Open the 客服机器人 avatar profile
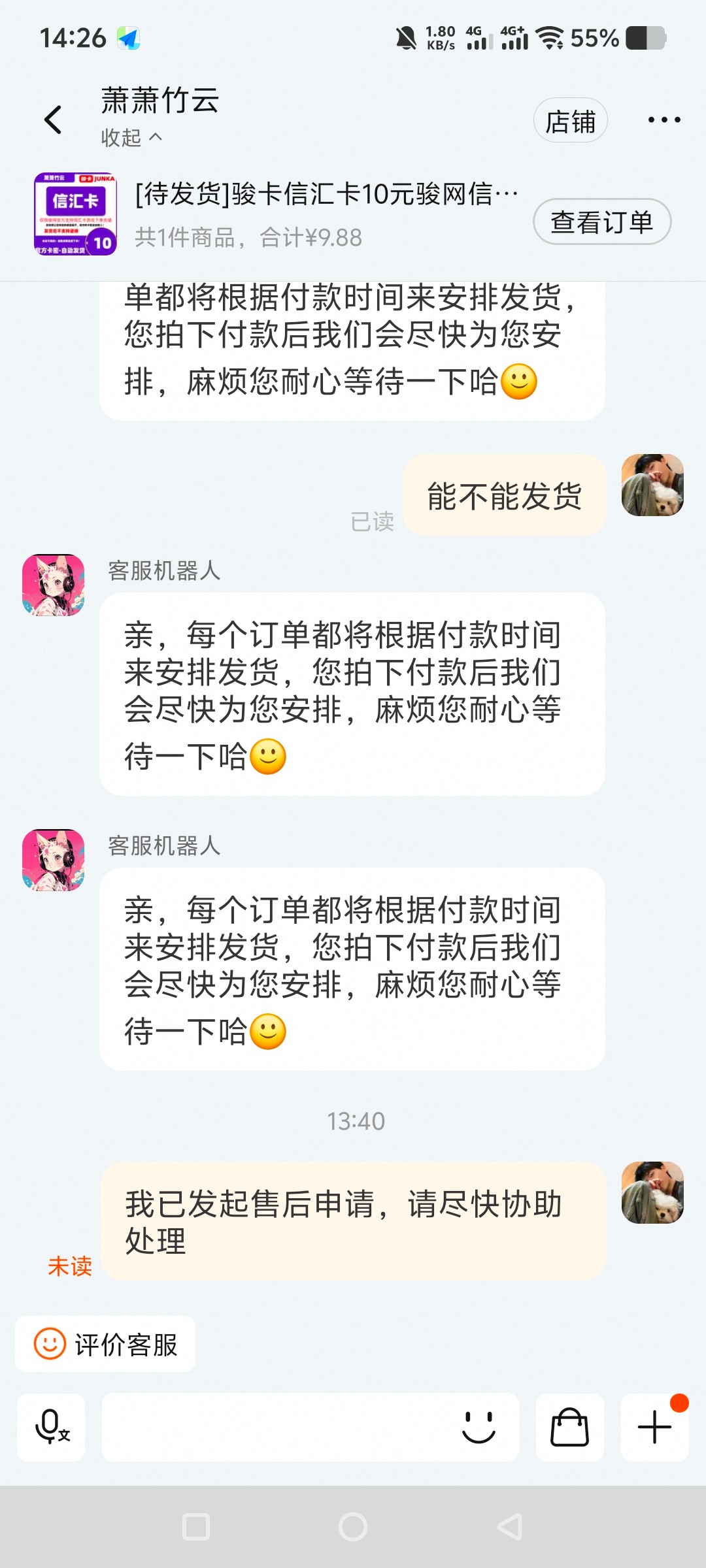The width and height of the screenshot is (706, 1568). (x=54, y=585)
